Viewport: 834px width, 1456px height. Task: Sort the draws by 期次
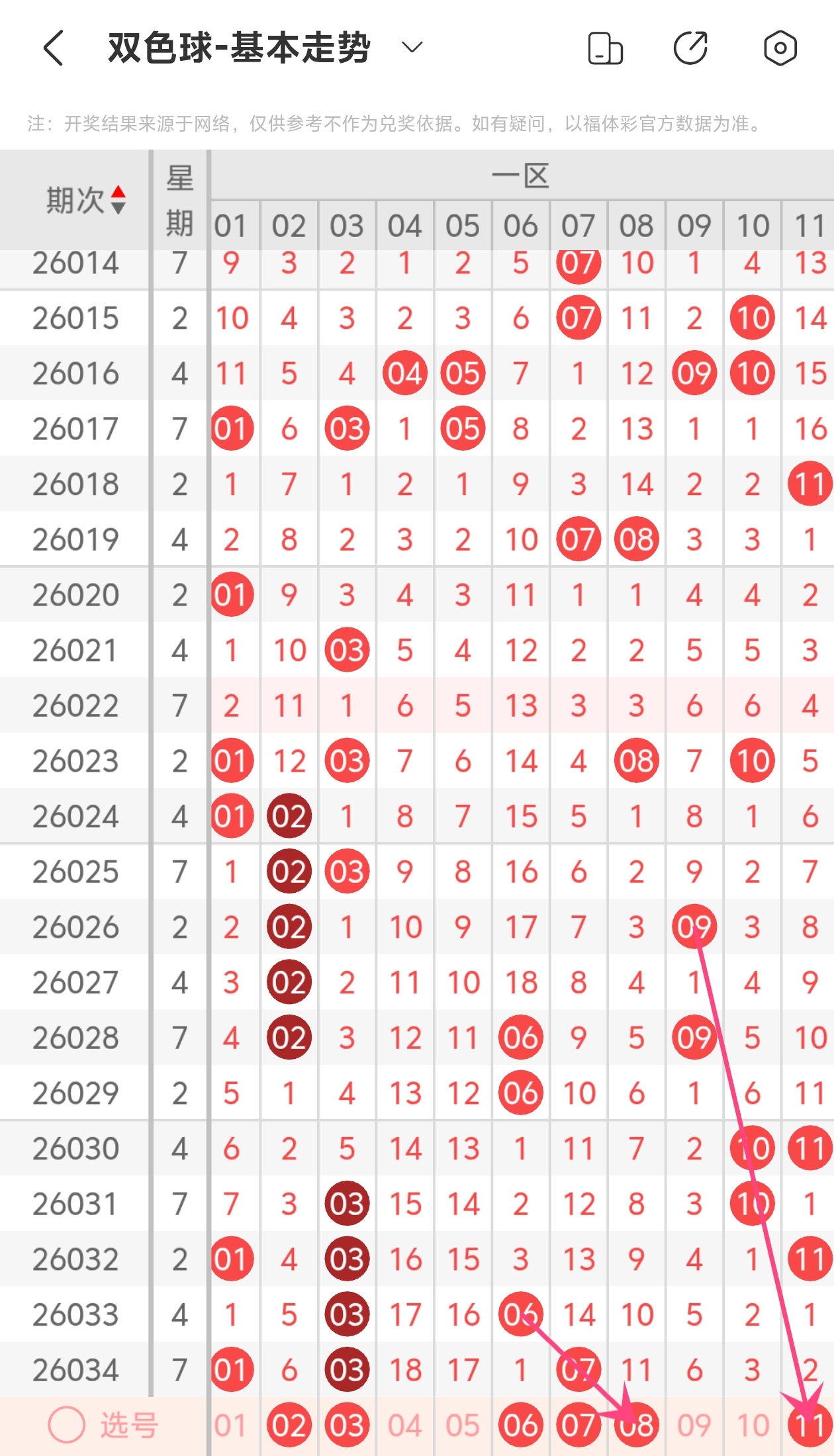(x=86, y=200)
